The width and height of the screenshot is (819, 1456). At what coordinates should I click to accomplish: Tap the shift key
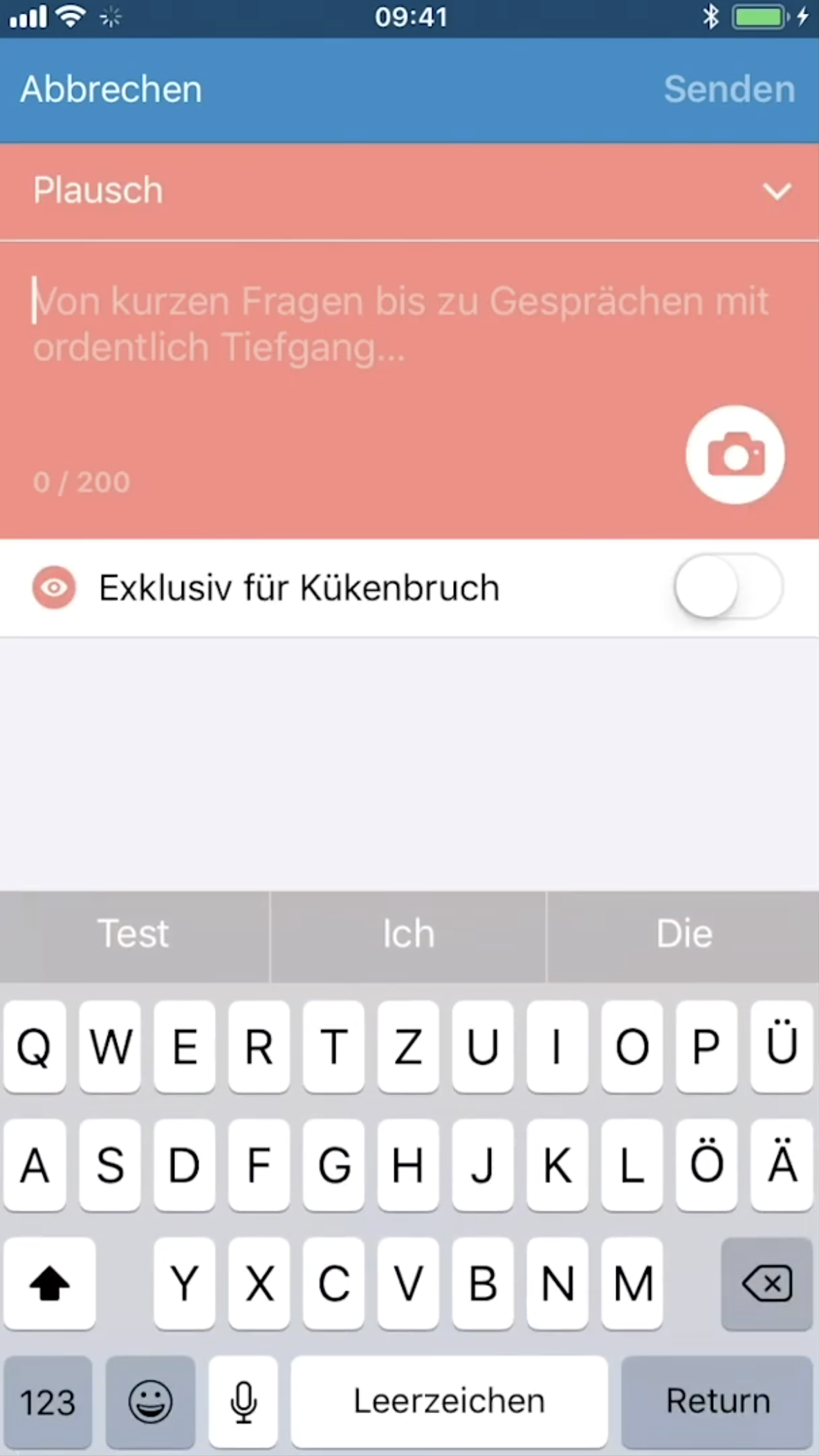[x=50, y=1284]
